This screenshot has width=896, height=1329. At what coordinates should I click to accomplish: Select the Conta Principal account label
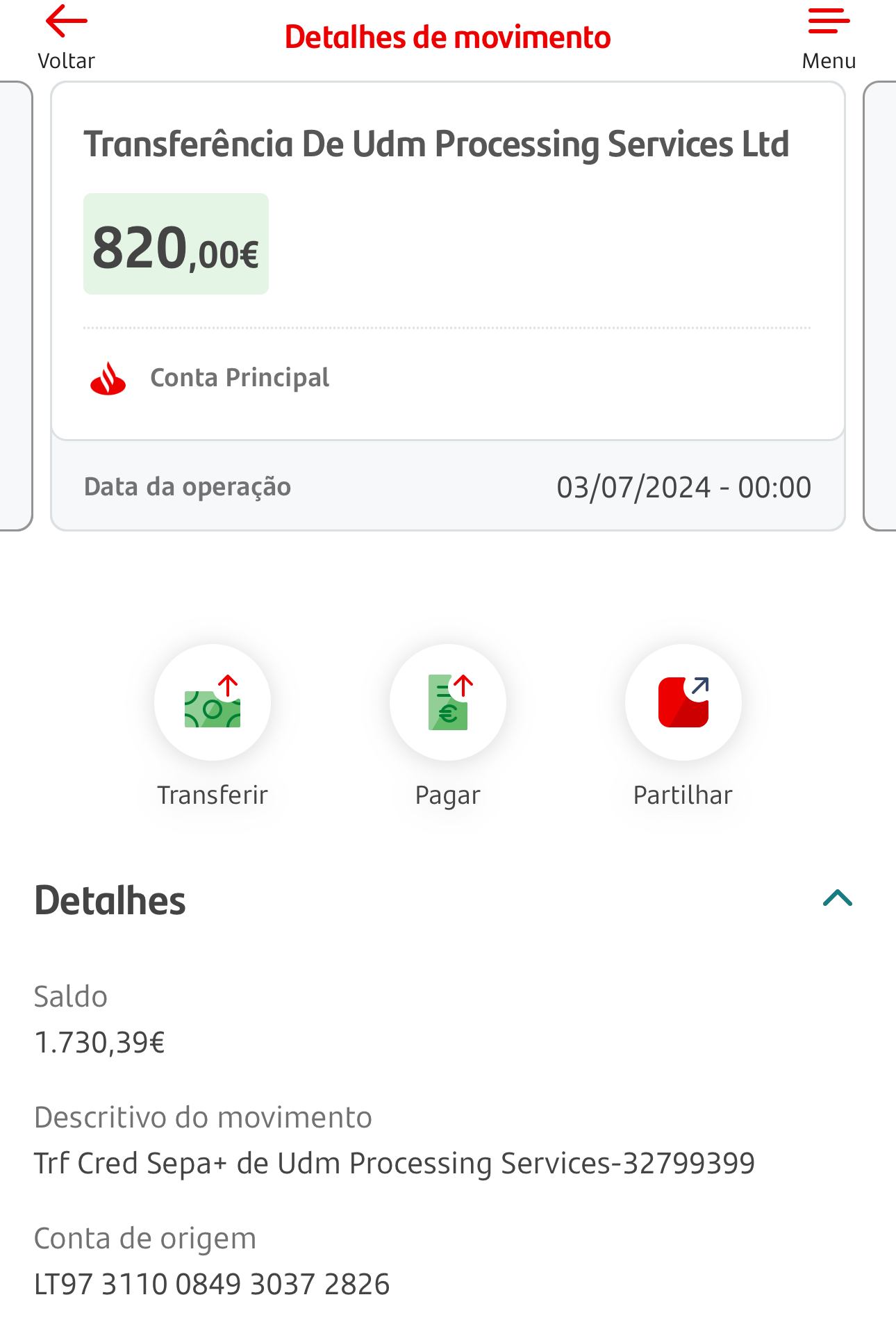pos(240,377)
